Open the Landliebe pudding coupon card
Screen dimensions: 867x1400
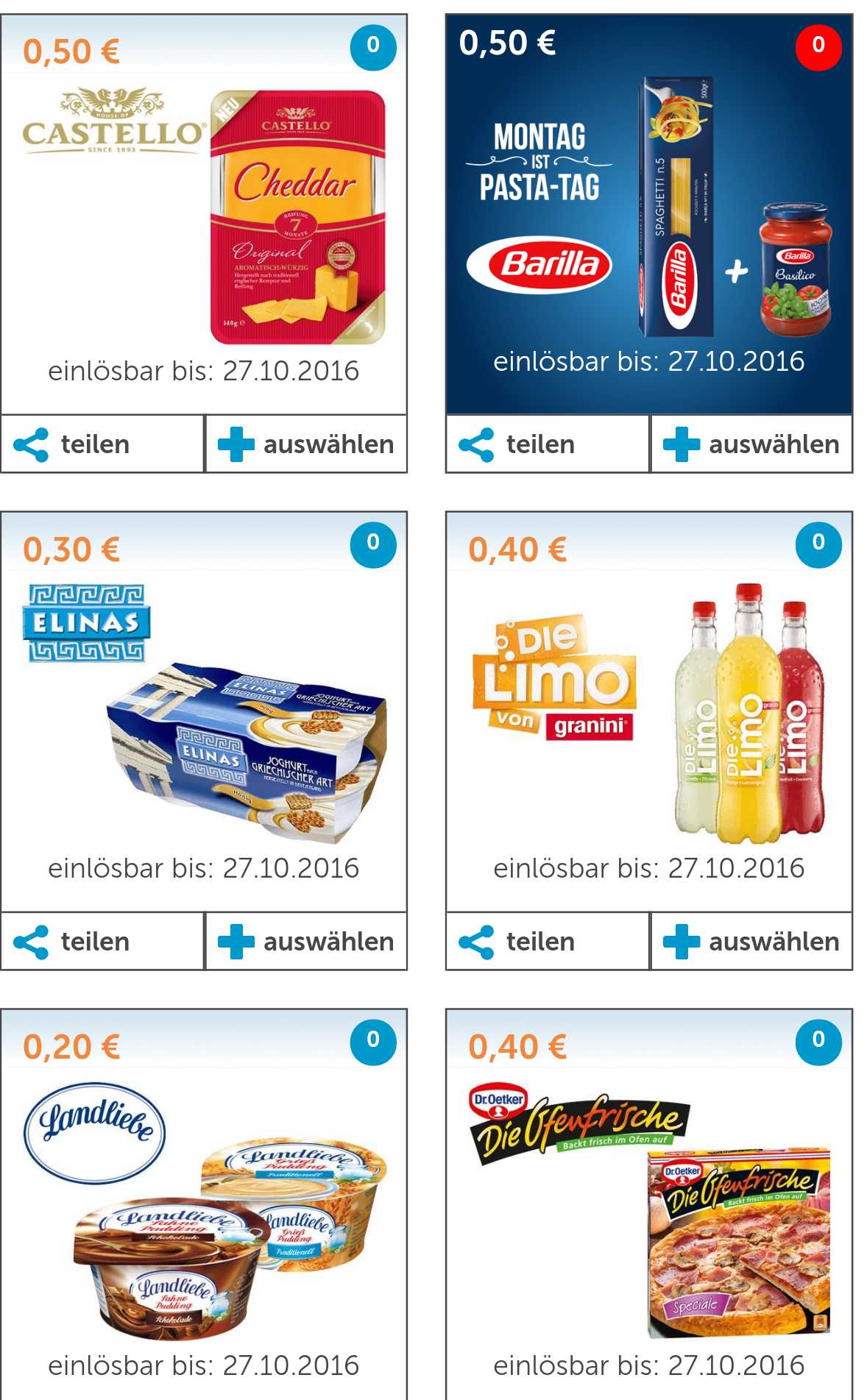[x=204, y=1205]
